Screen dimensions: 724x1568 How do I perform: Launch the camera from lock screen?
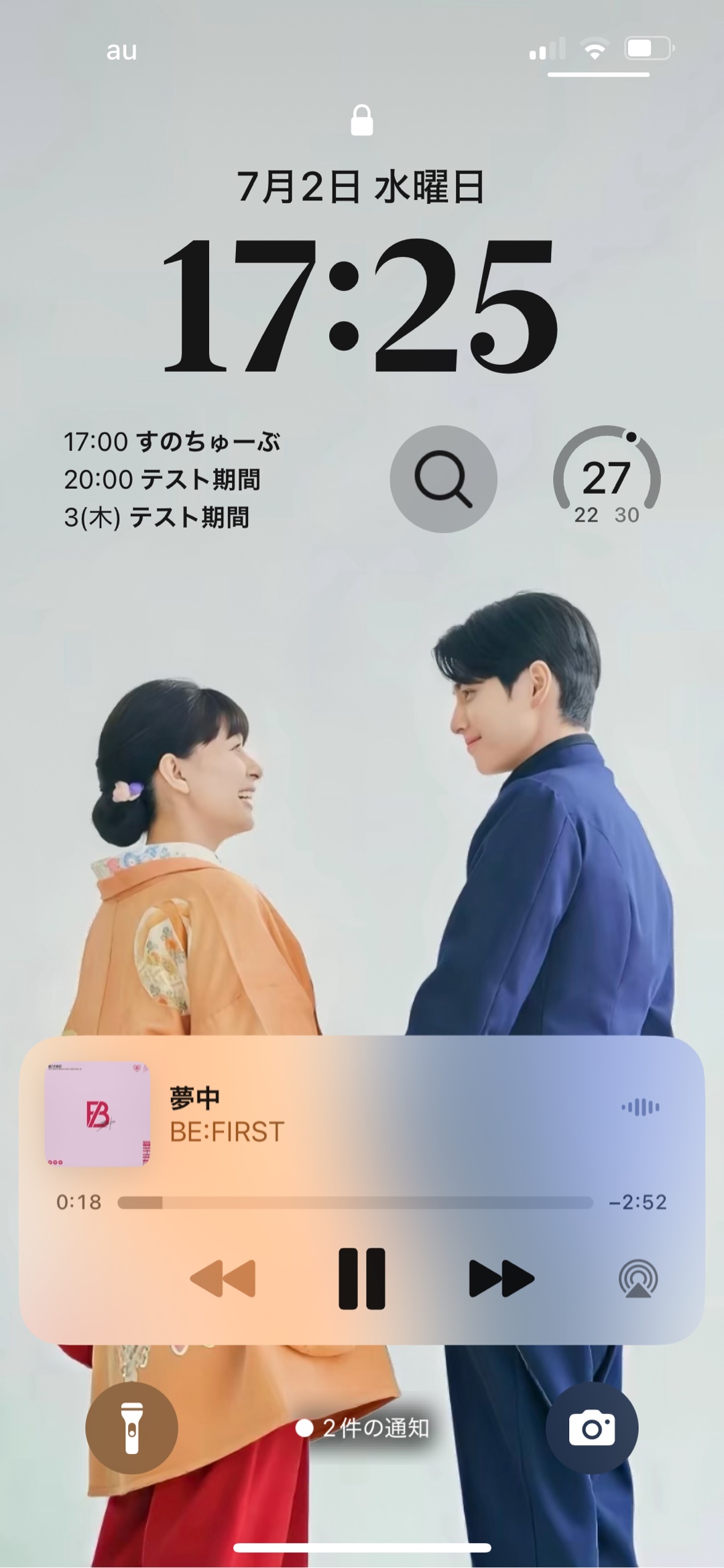point(591,1427)
